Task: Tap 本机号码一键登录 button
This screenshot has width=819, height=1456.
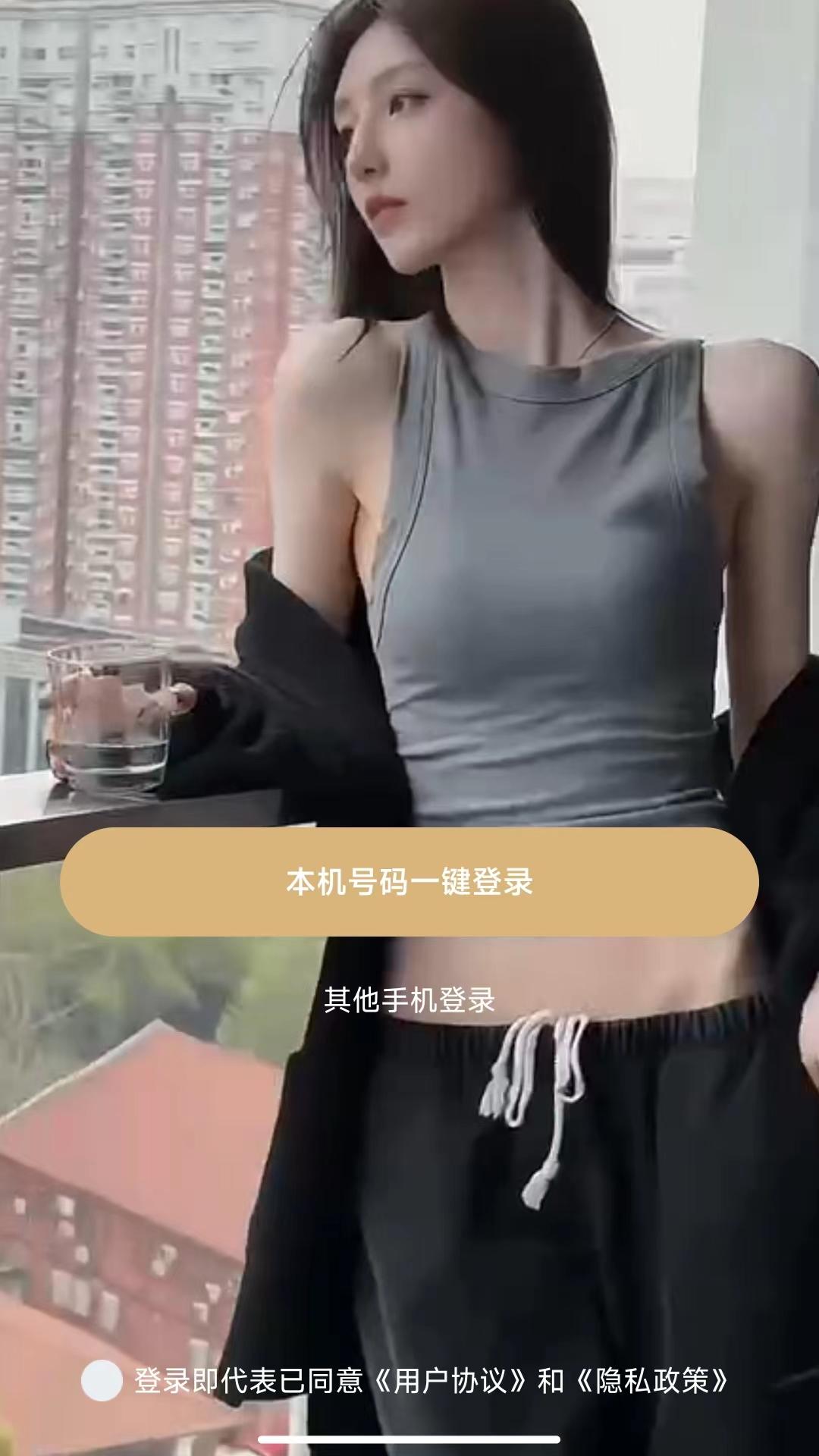Action: (x=409, y=881)
